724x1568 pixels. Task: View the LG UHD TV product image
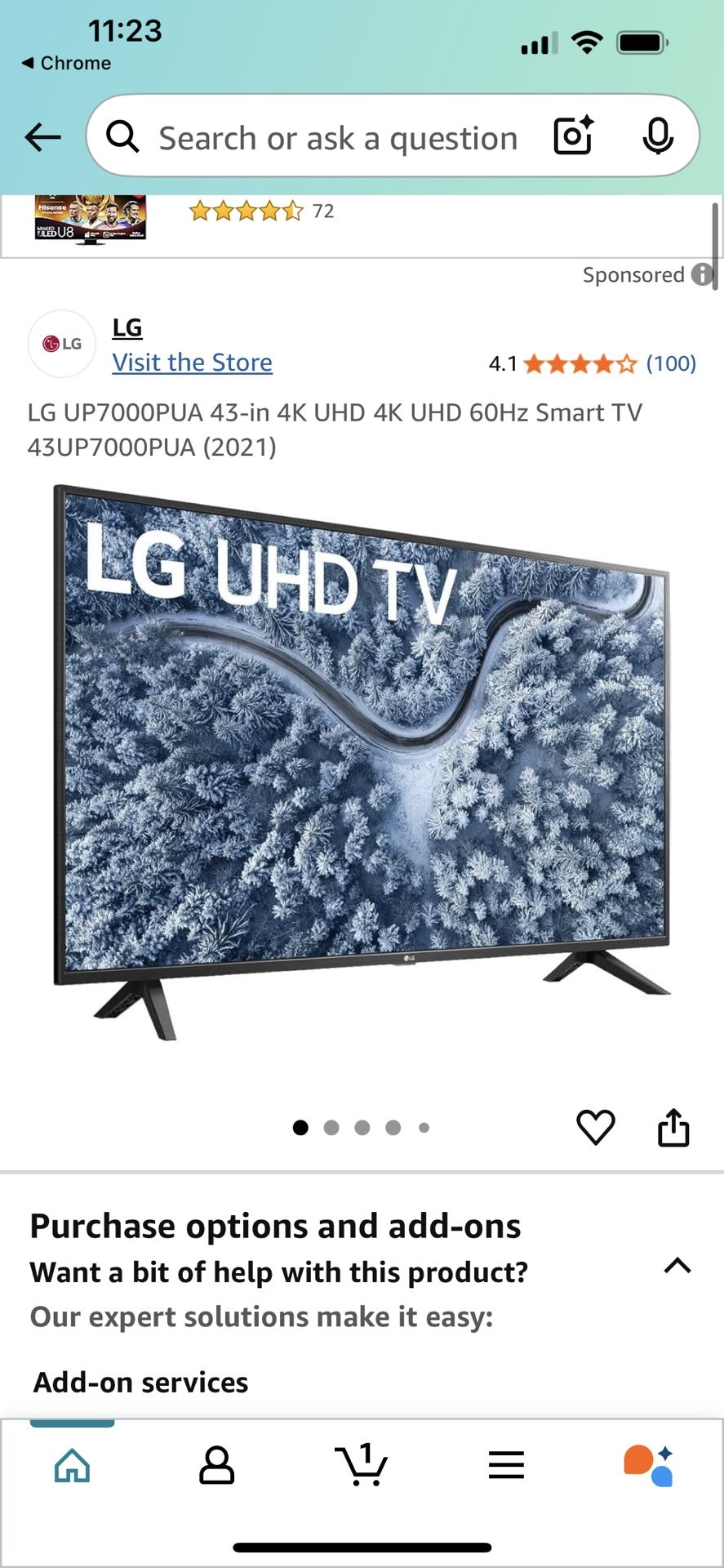[x=362, y=759]
